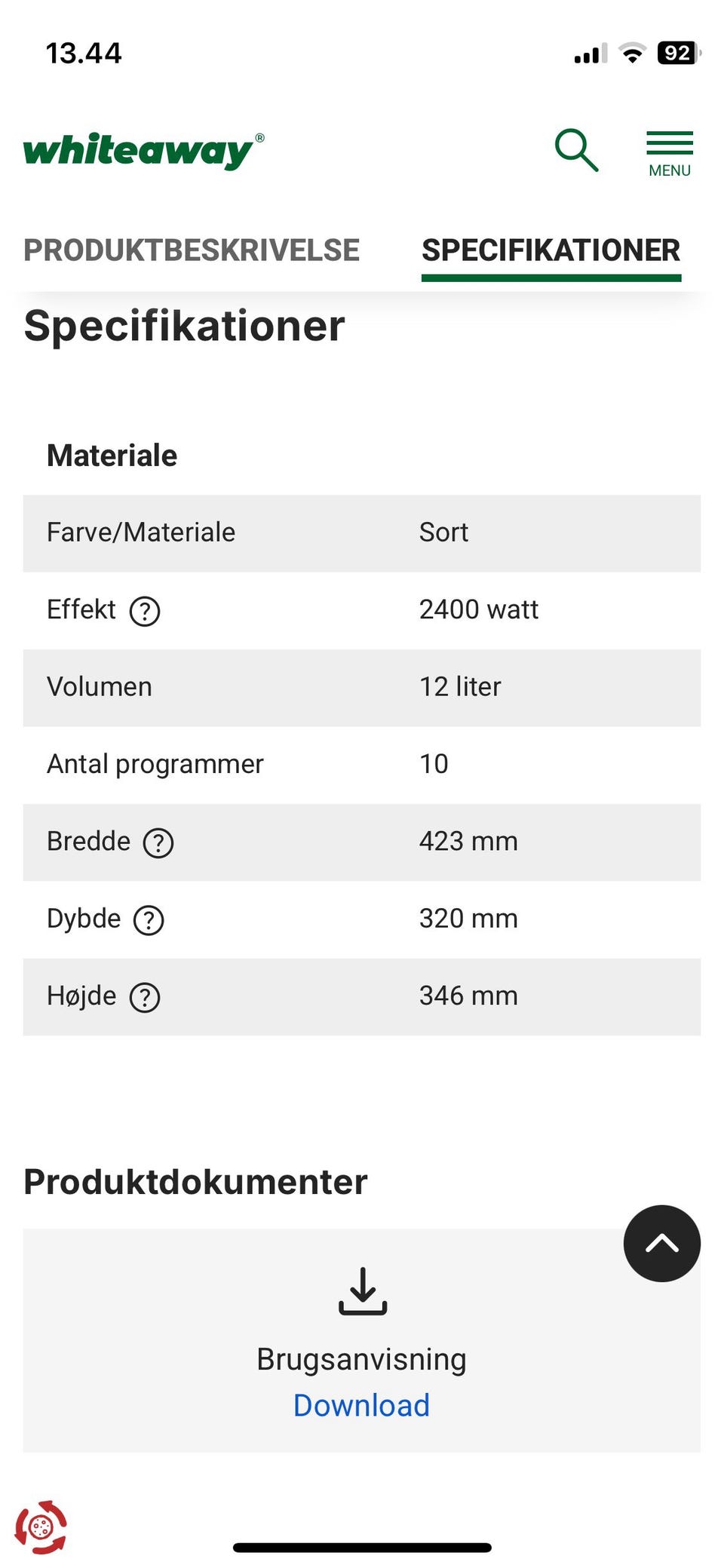Click the help icon next to Bredde
724x1568 pixels.
tap(159, 842)
